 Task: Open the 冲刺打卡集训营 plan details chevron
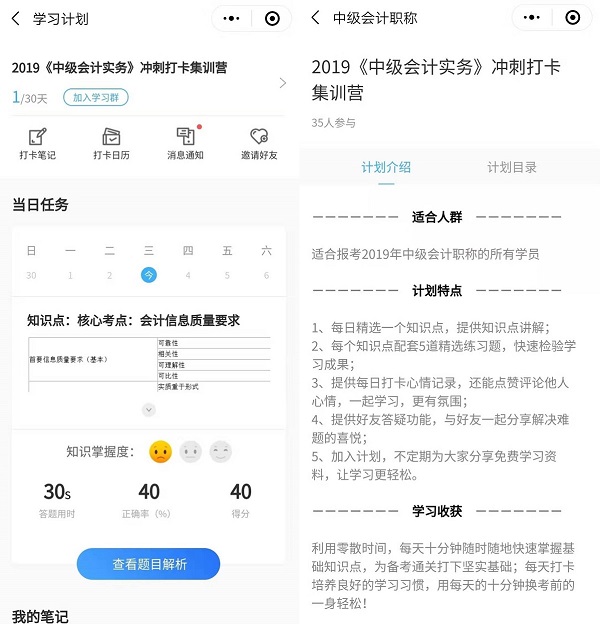coord(283,83)
